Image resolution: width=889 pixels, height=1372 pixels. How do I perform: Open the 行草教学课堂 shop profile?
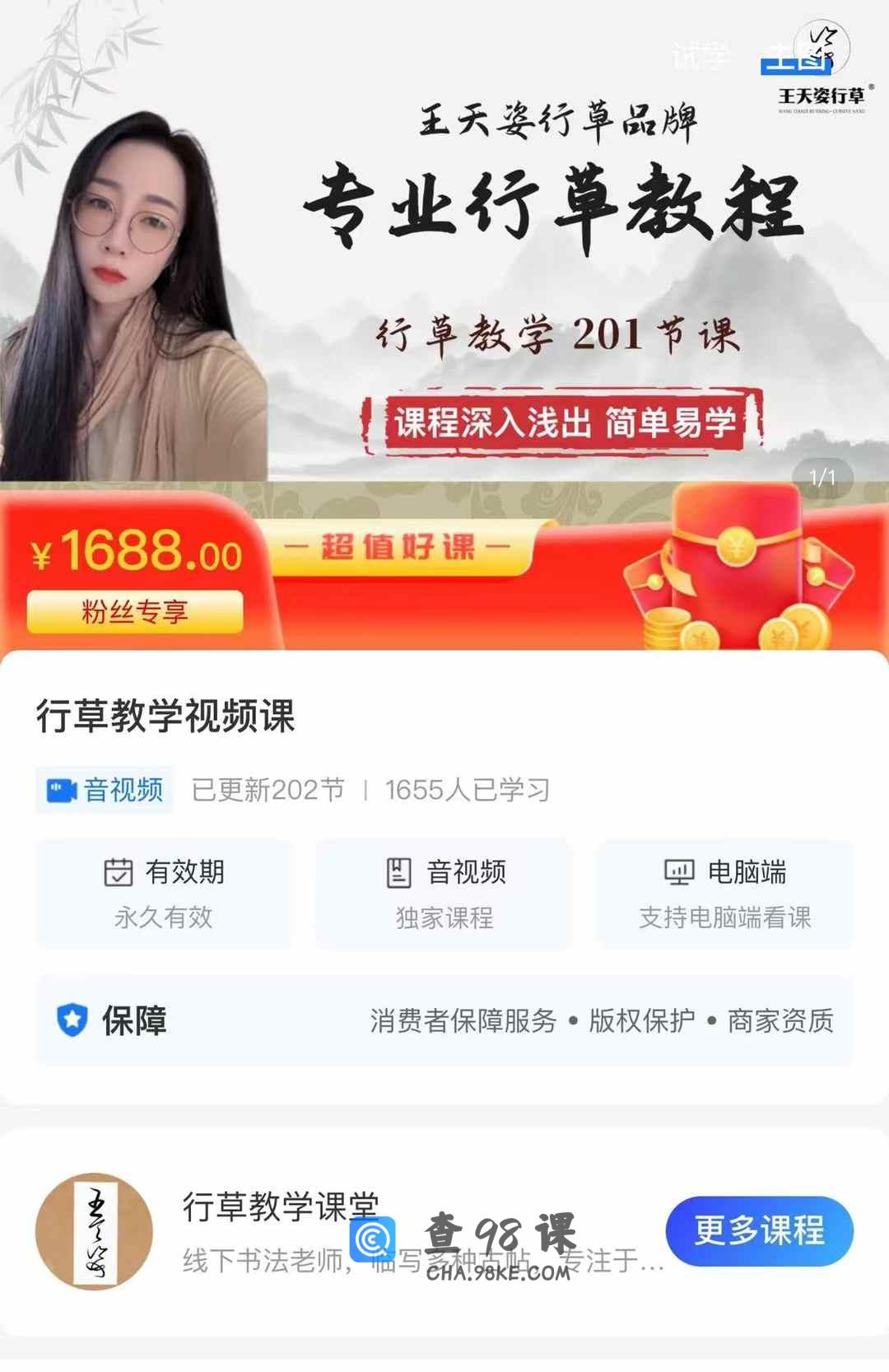point(280,1206)
